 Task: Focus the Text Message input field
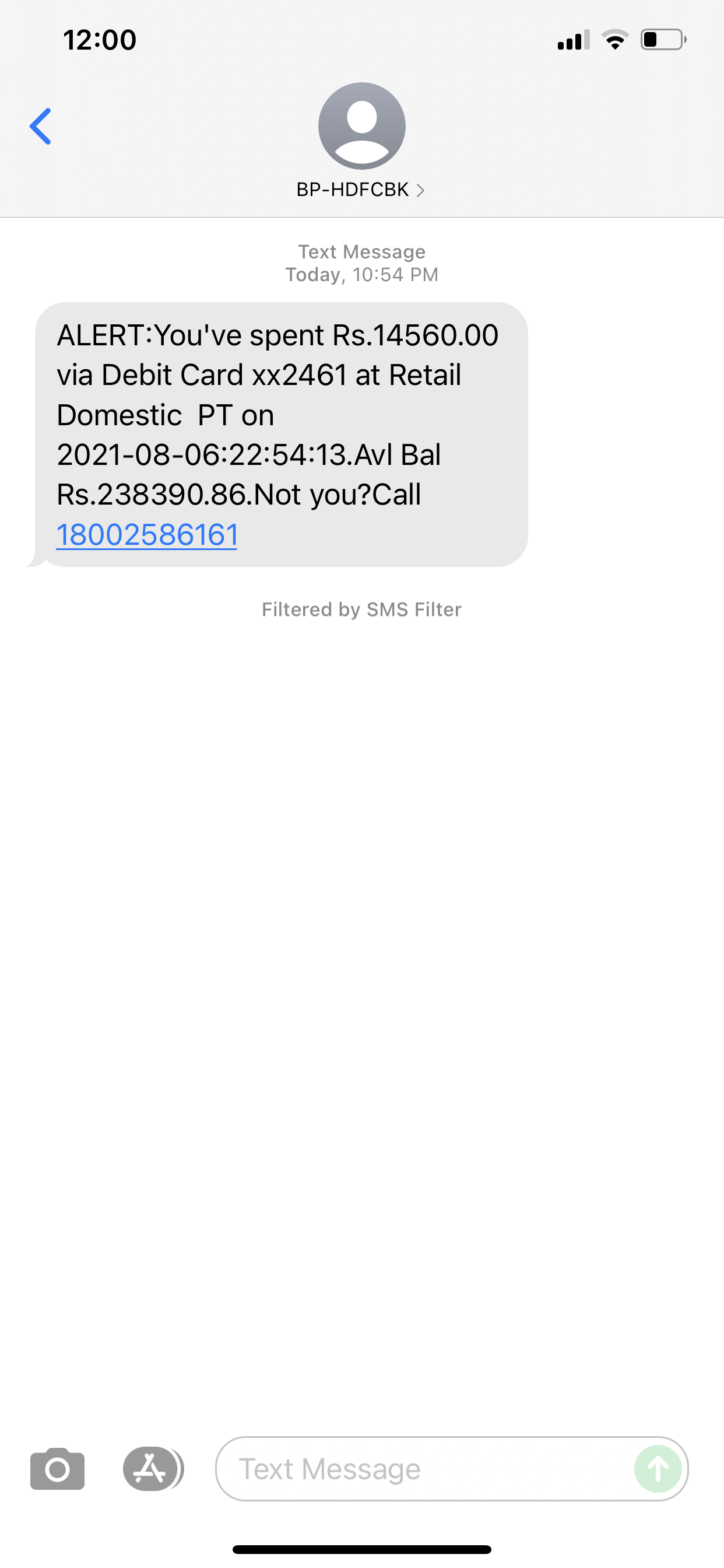click(x=426, y=1469)
